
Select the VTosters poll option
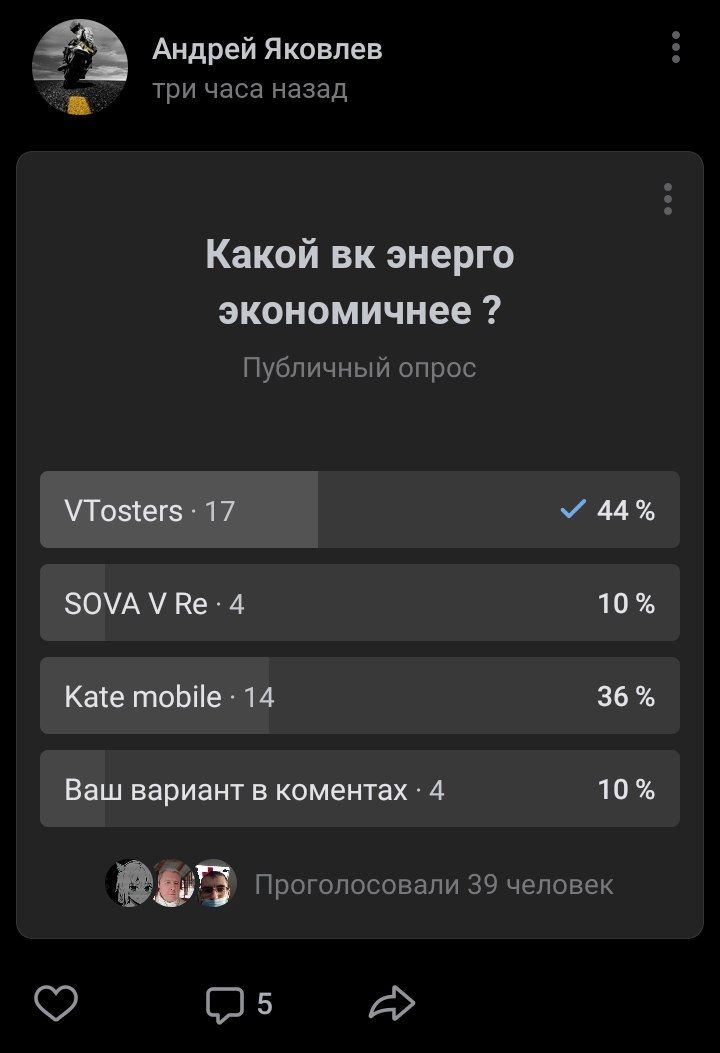pos(359,510)
